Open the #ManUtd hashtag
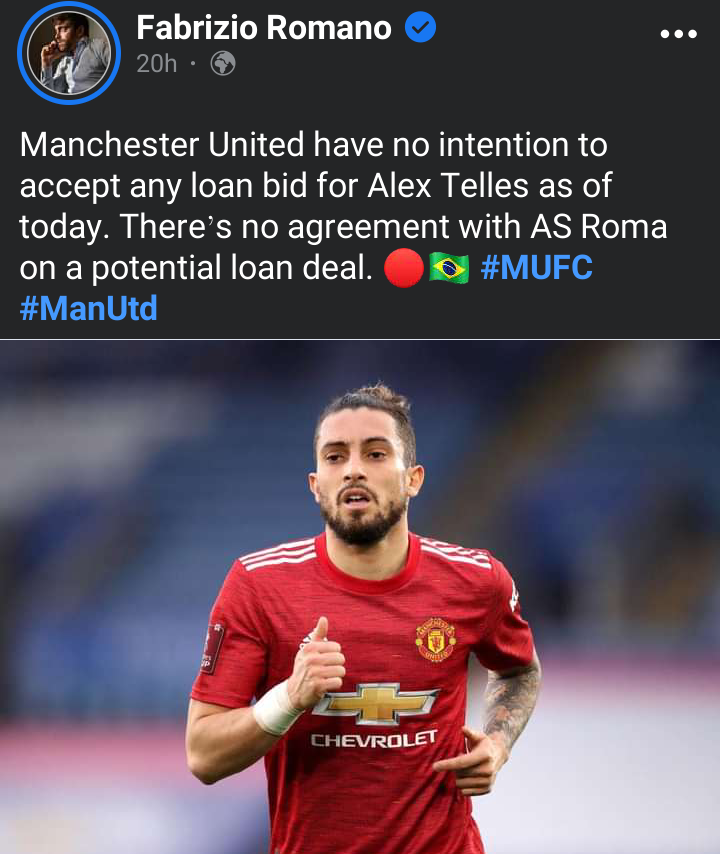This screenshot has width=720, height=854. [88, 307]
